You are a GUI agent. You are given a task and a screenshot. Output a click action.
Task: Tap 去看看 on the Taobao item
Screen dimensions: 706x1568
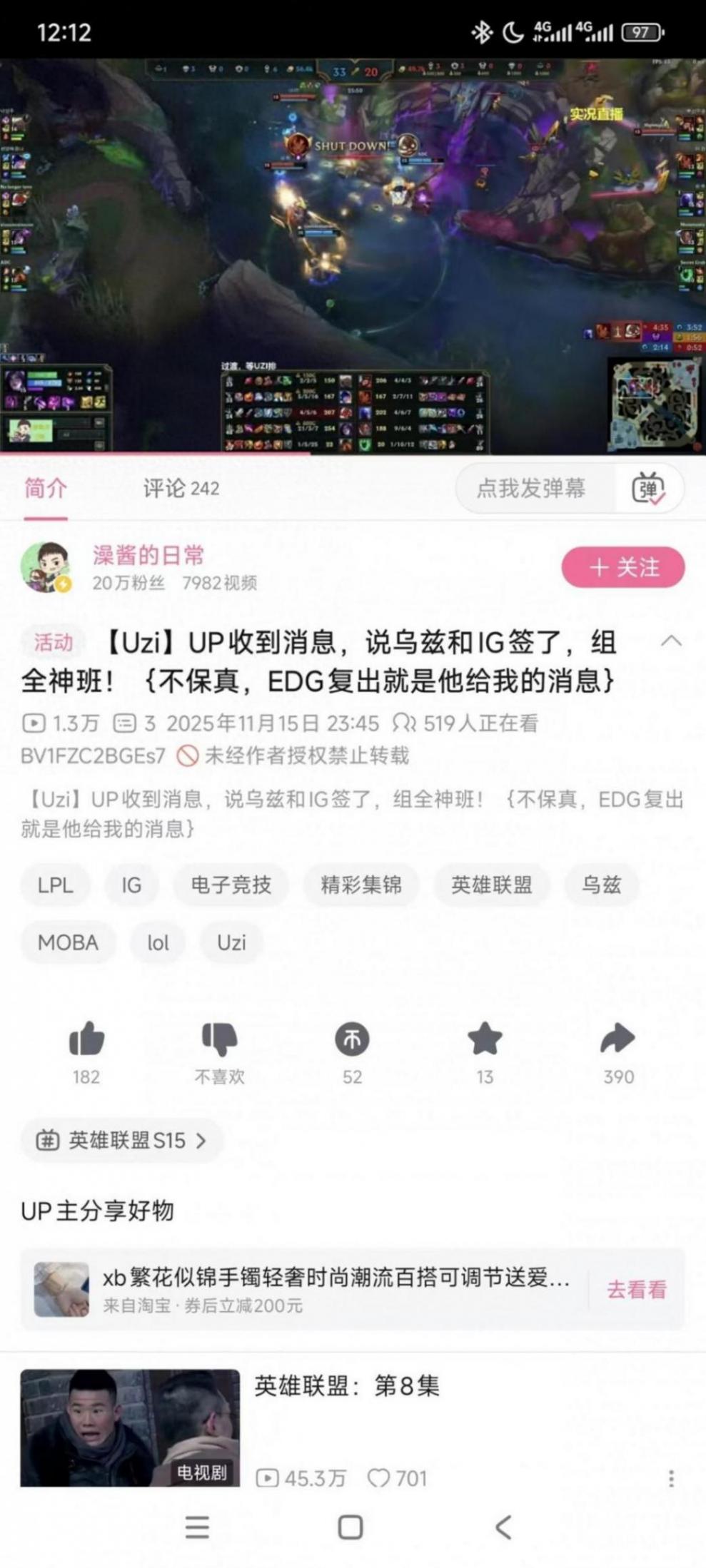click(x=636, y=1289)
